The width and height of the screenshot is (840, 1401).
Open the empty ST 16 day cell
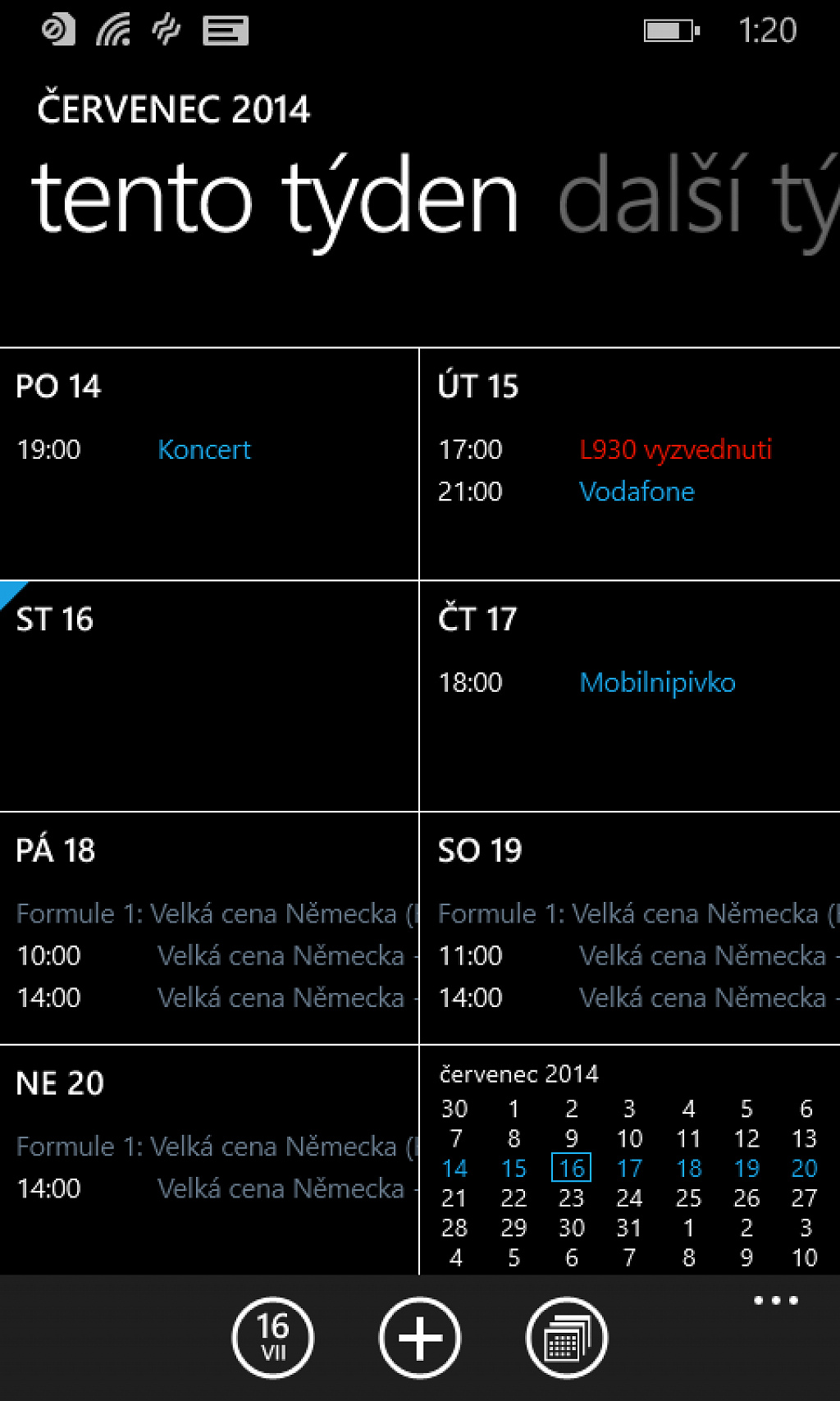point(209,696)
